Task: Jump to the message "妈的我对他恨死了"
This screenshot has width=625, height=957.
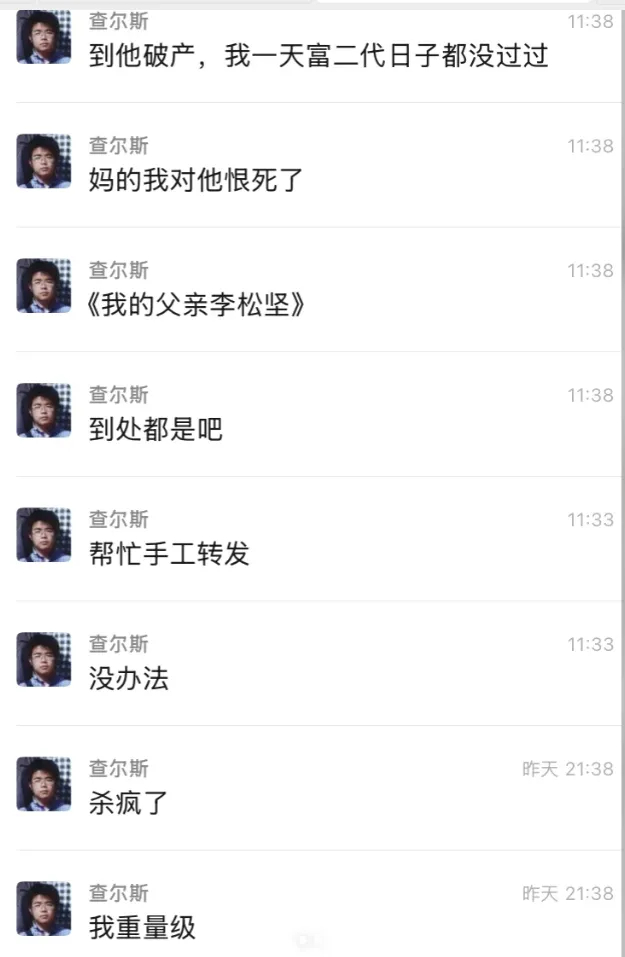Action: pyautogui.click(x=196, y=181)
